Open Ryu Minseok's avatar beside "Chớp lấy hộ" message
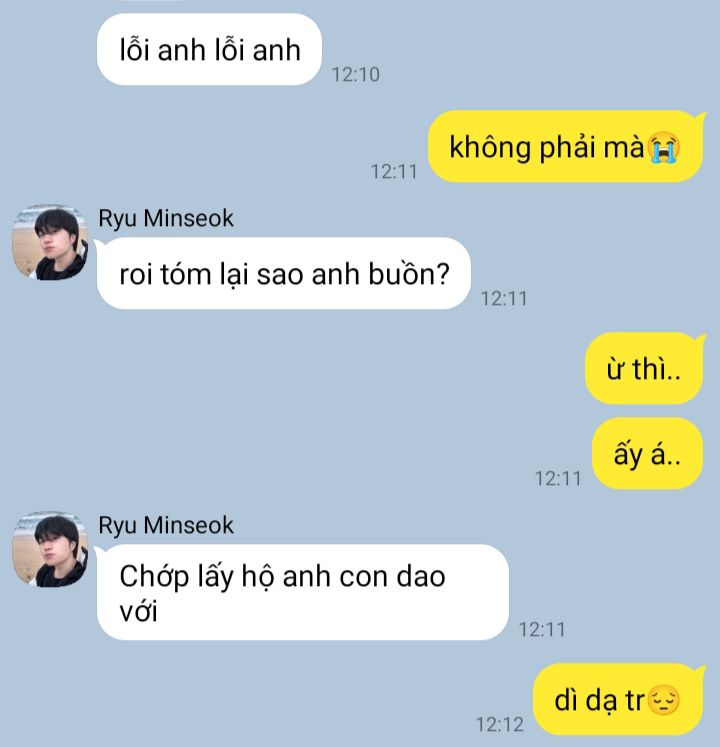 [49, 549]
